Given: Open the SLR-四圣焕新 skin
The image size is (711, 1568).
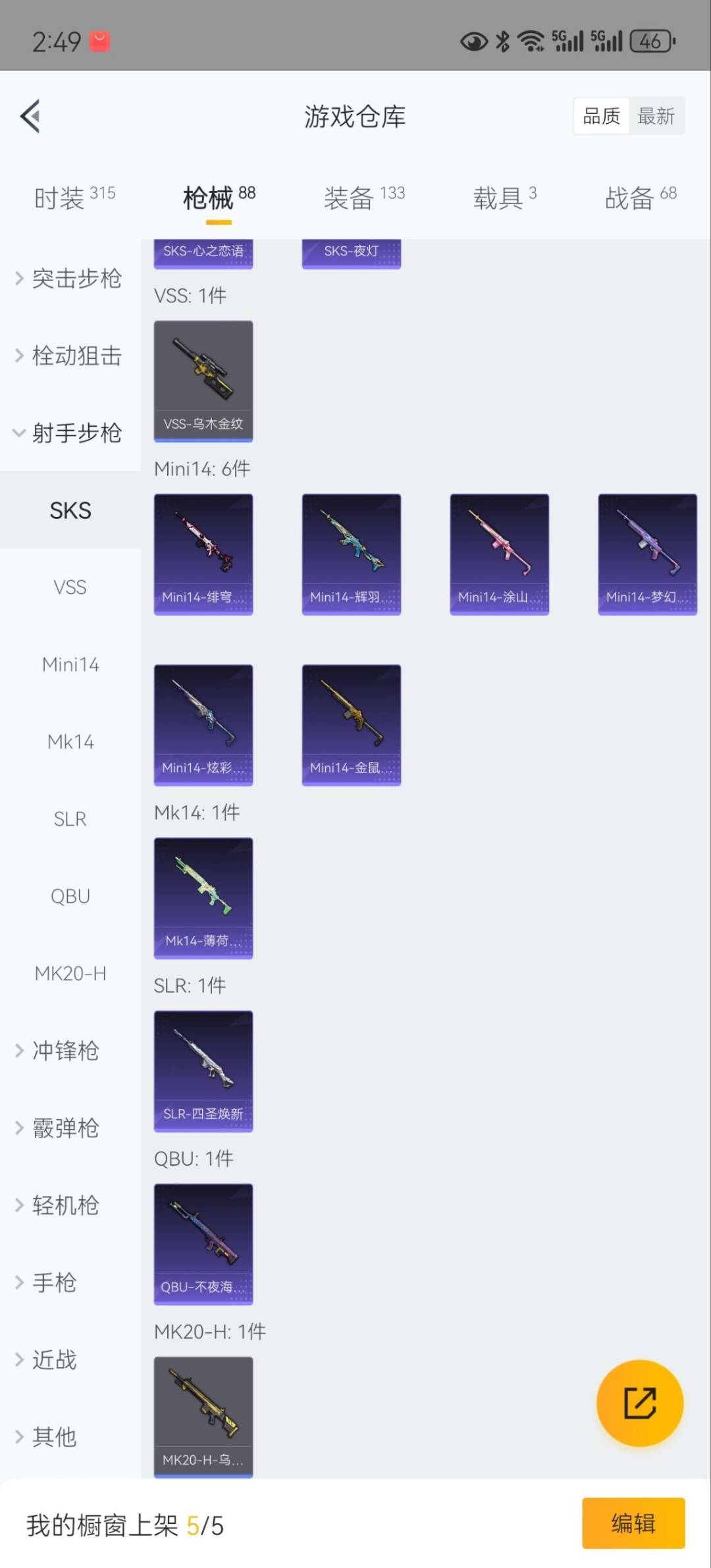Looking at the screenshot, I should tap(203, 1071).
